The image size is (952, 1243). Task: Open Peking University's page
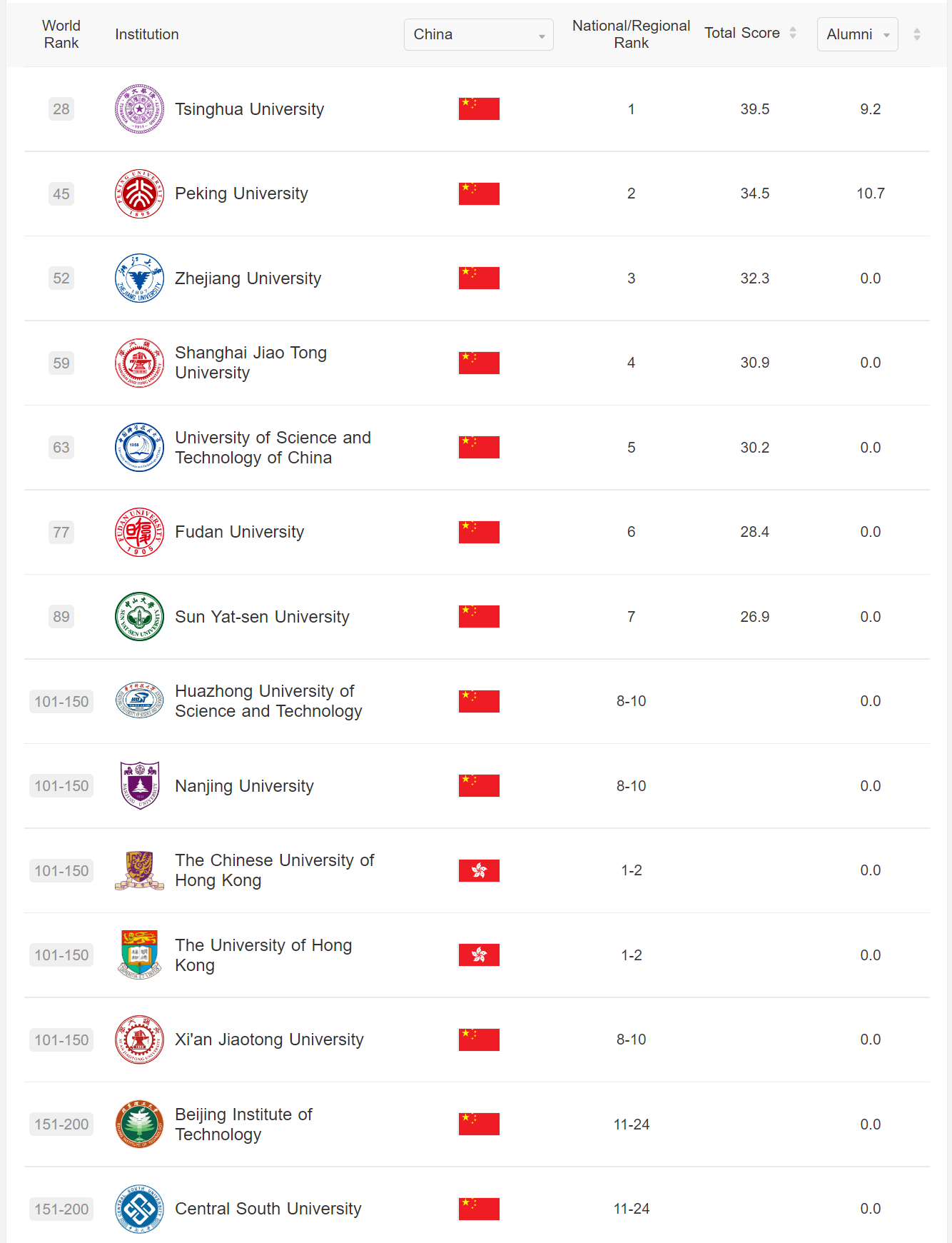click(x=241, y=193)
